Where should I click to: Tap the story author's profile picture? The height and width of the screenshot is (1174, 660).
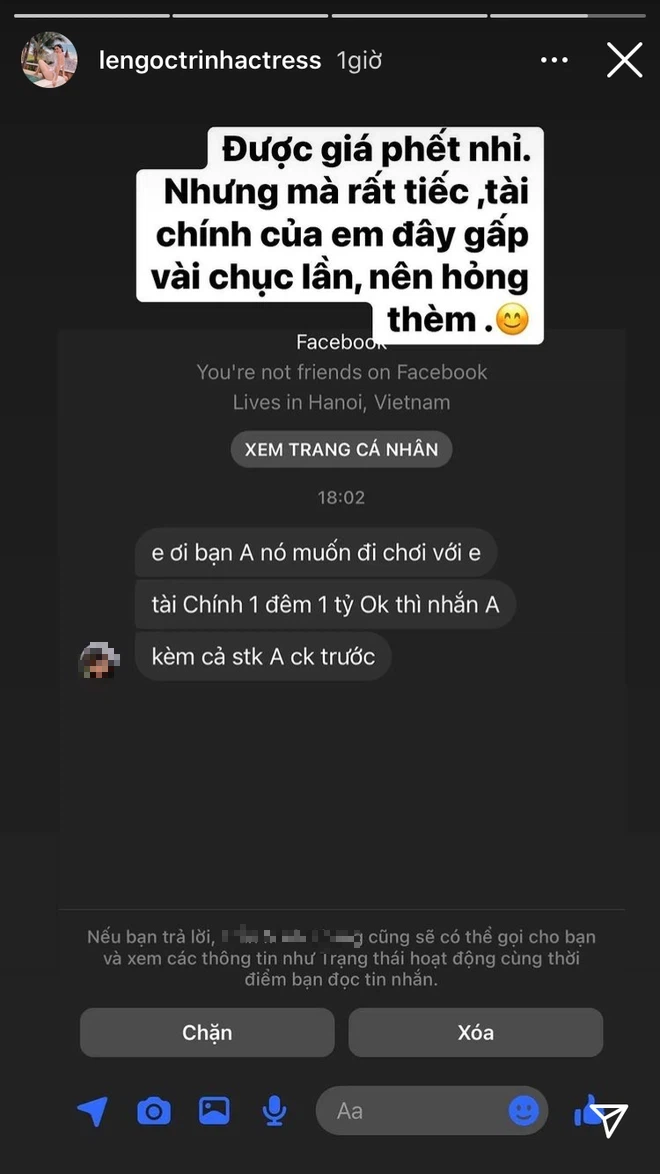(49, 60)
